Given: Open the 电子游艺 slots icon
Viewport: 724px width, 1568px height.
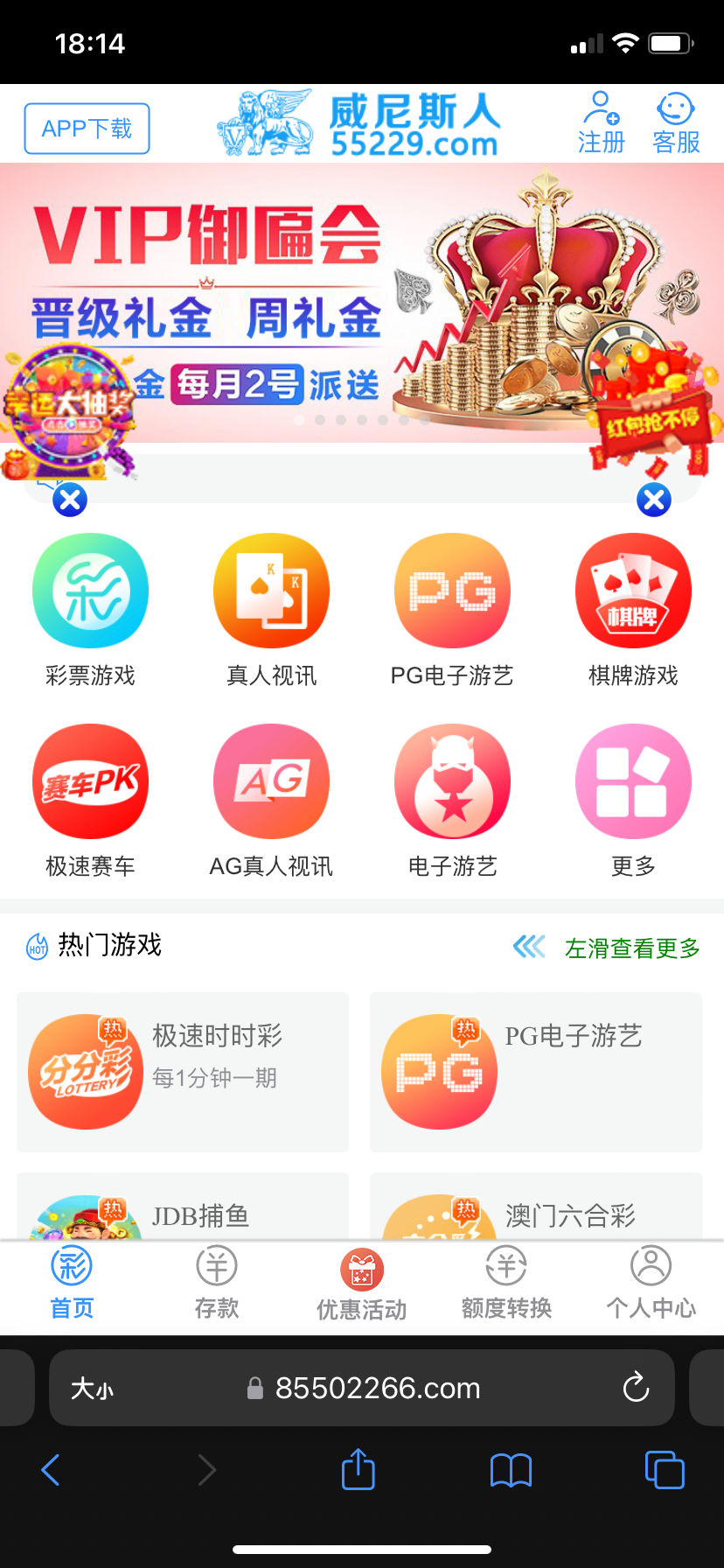Looking at the screenshot, I should pos(452,781).
